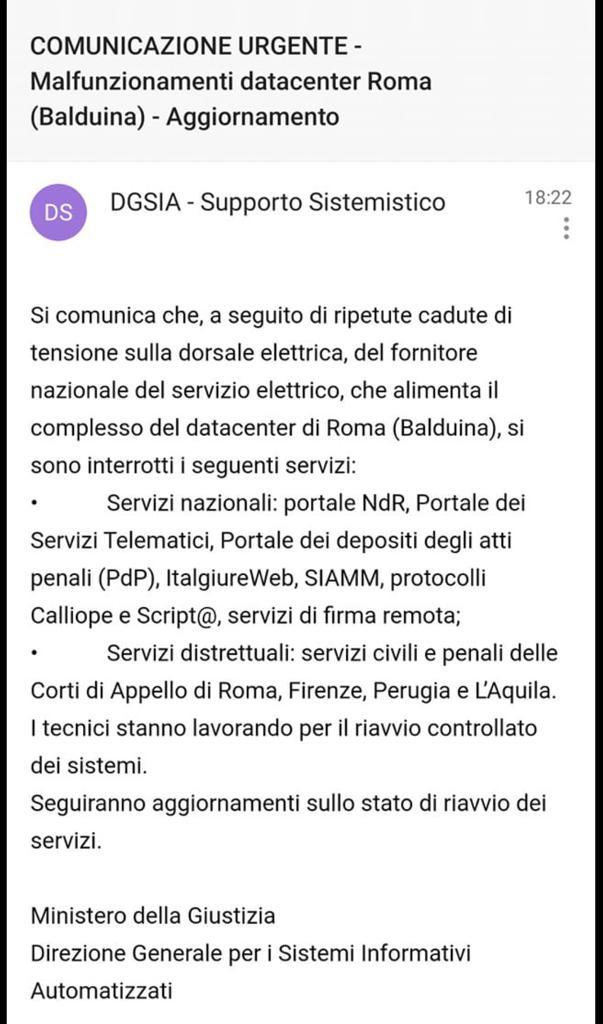The width and height of the screenshot is (603, 1024).
Task: Open the message overflow menu
Action: pyautogui.click(x=566, y=228)
